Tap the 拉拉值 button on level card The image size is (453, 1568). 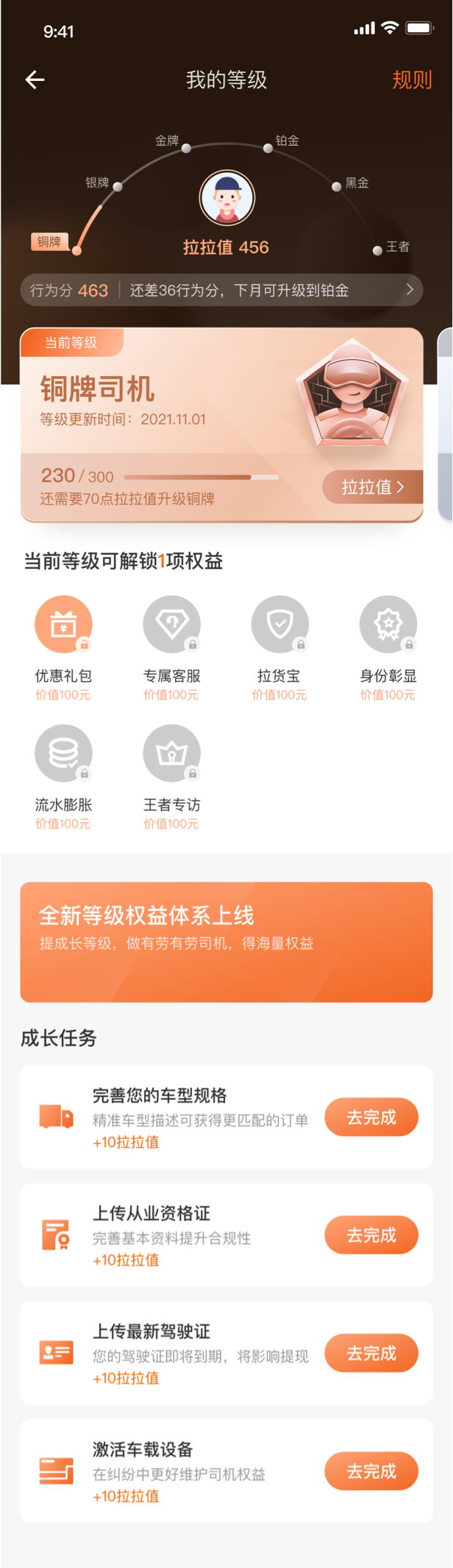[372, 487]
